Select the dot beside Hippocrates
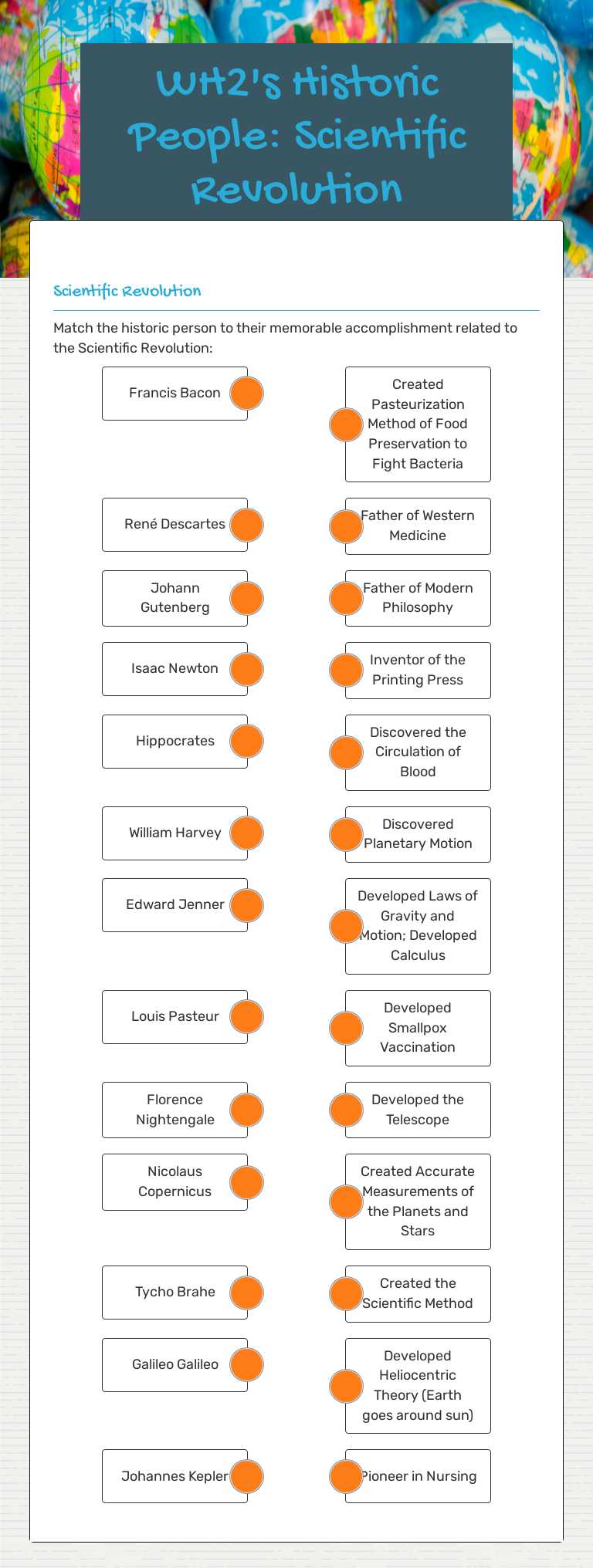Image resolution: width=593 pixels, height=1568 pixels. click(246, 741)
